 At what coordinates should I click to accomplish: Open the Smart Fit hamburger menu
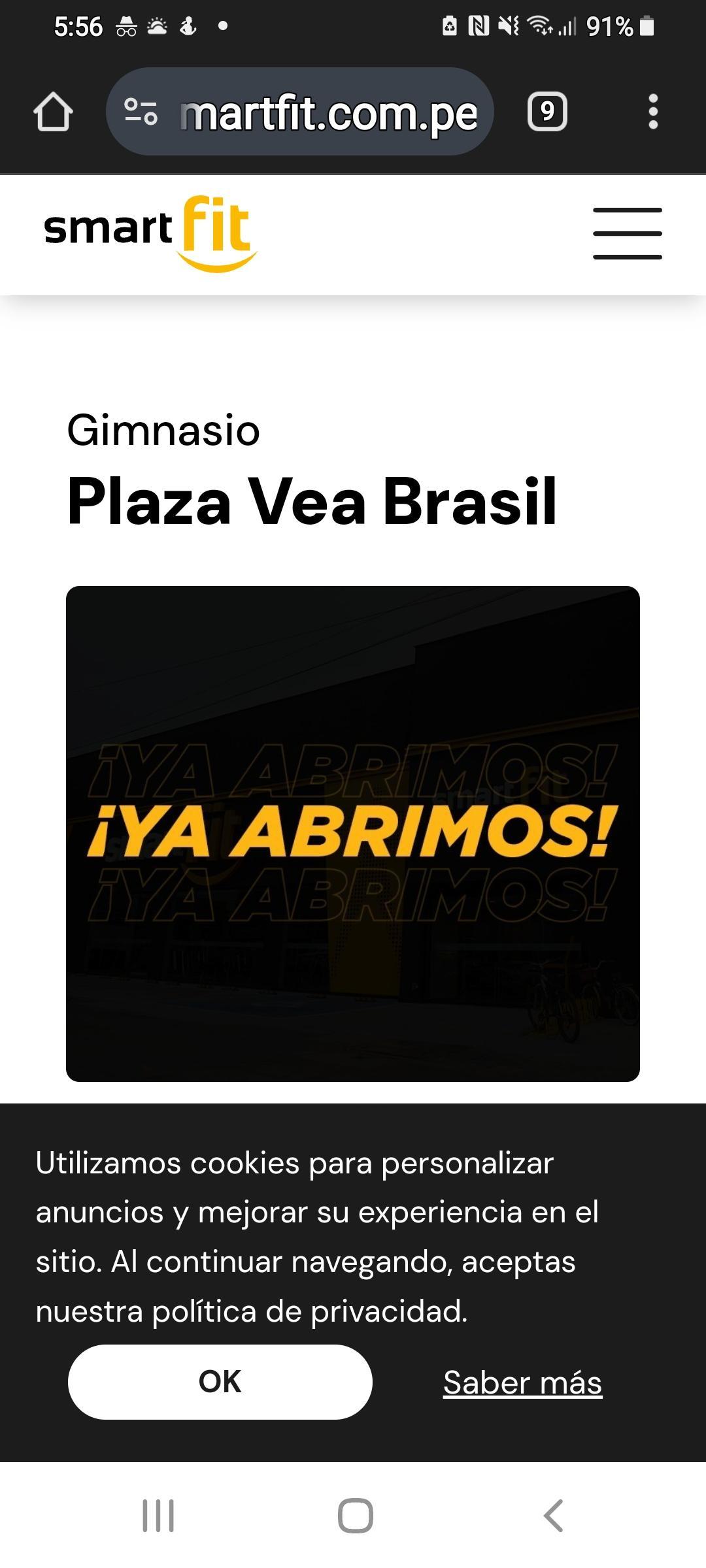point(628,234)
